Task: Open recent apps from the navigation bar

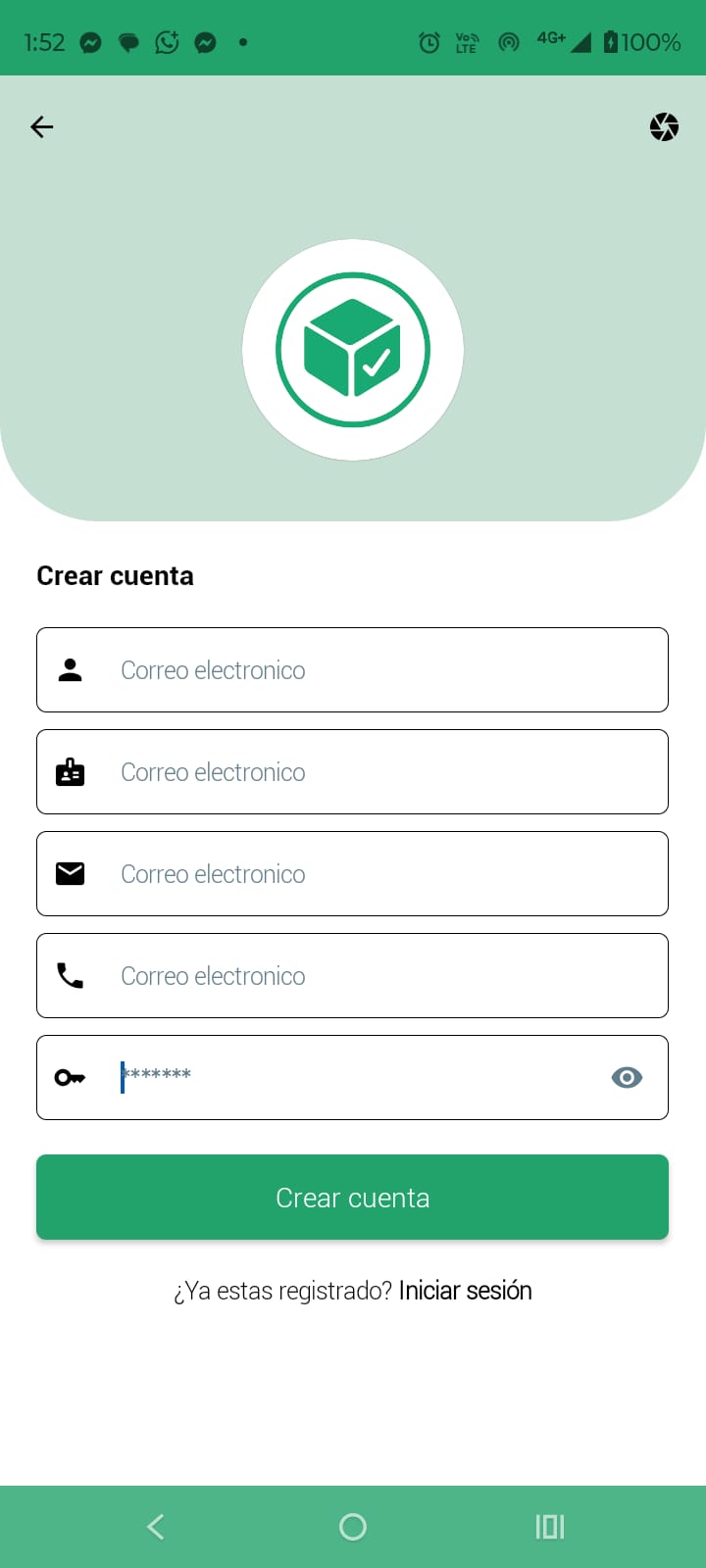Action: pos(550,1527)
